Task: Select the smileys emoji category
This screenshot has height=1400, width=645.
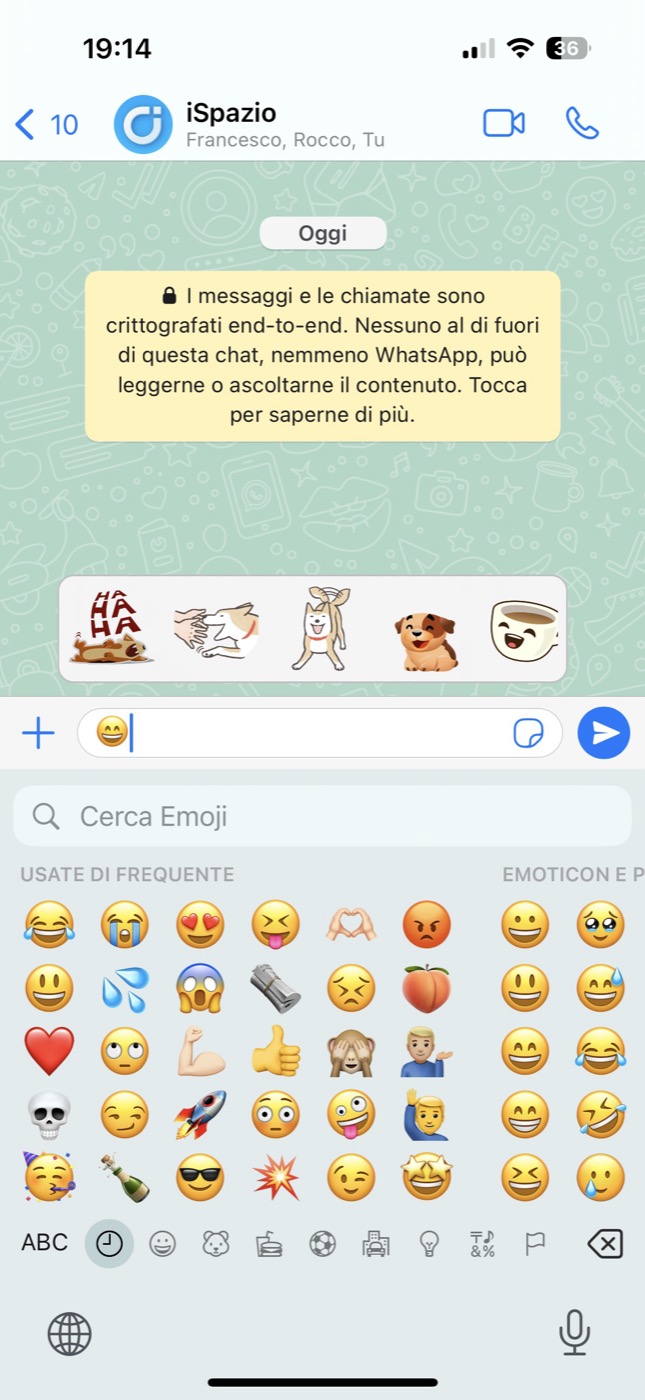Action: click(162, 1244)
